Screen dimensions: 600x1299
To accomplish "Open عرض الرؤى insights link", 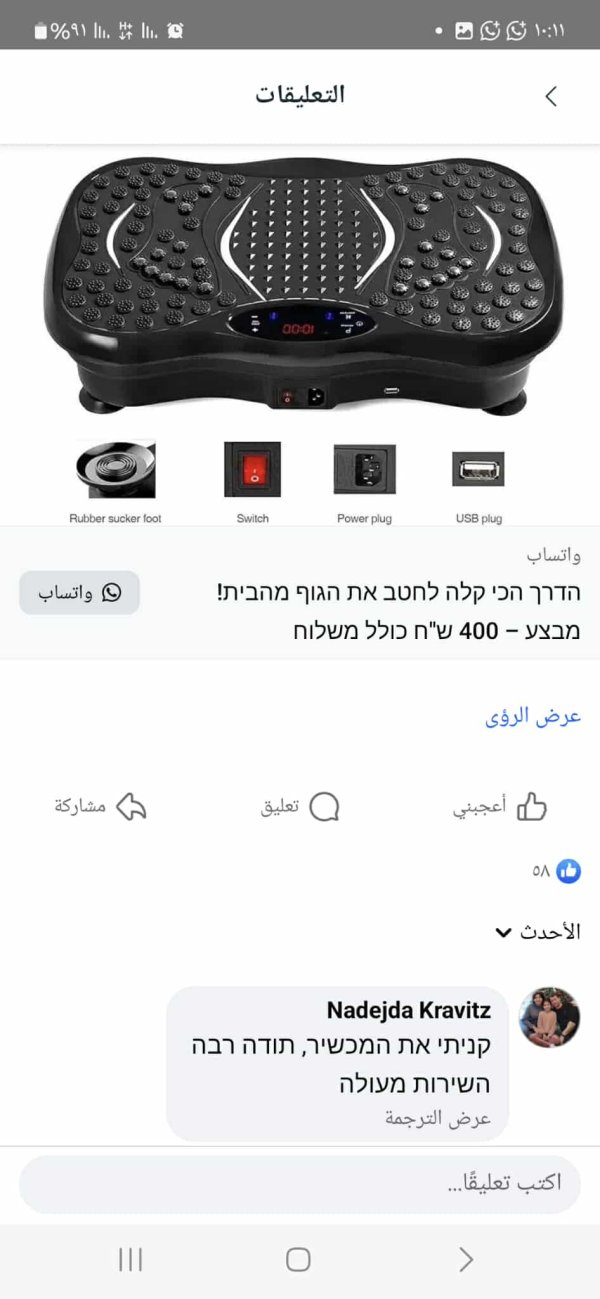I will tap(533, 717).
